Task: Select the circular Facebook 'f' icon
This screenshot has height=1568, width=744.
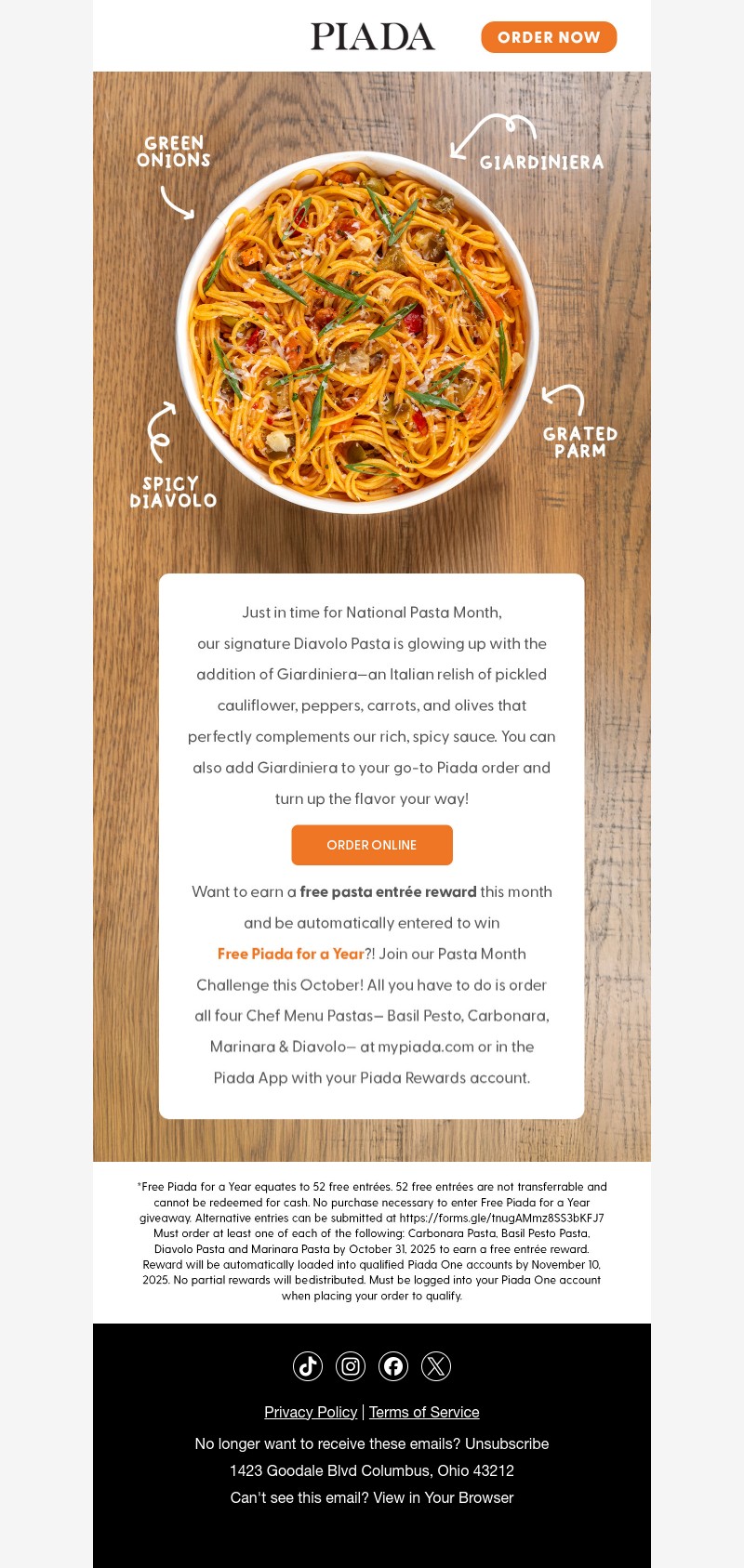Action: pyautogui.click(x=393, y=1366)
